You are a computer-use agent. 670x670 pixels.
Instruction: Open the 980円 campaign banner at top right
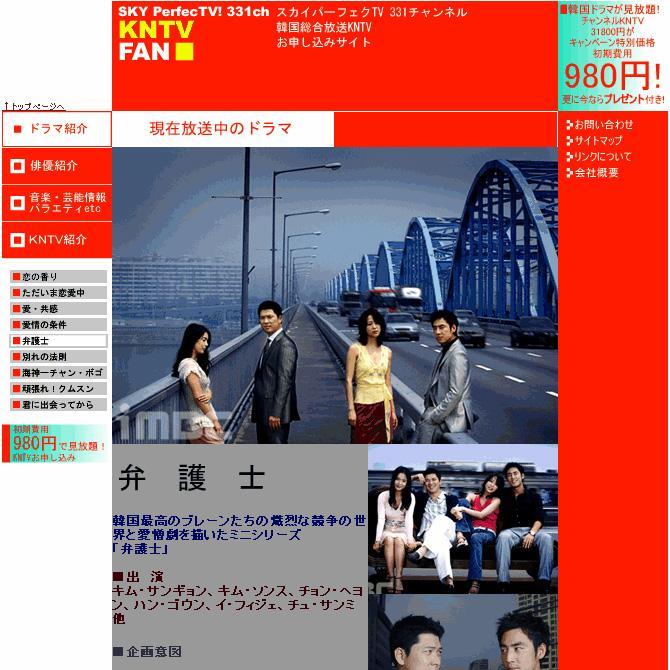612,56
